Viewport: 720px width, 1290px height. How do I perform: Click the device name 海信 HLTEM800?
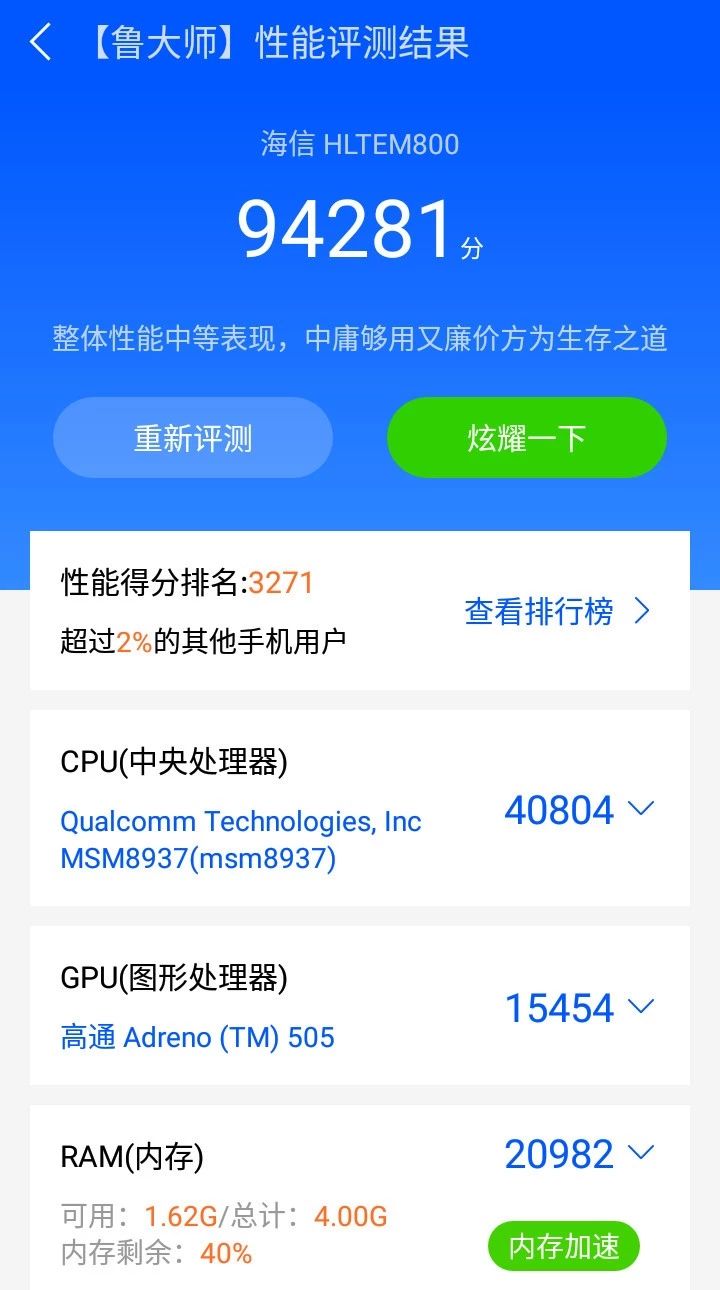click(360, 144)
